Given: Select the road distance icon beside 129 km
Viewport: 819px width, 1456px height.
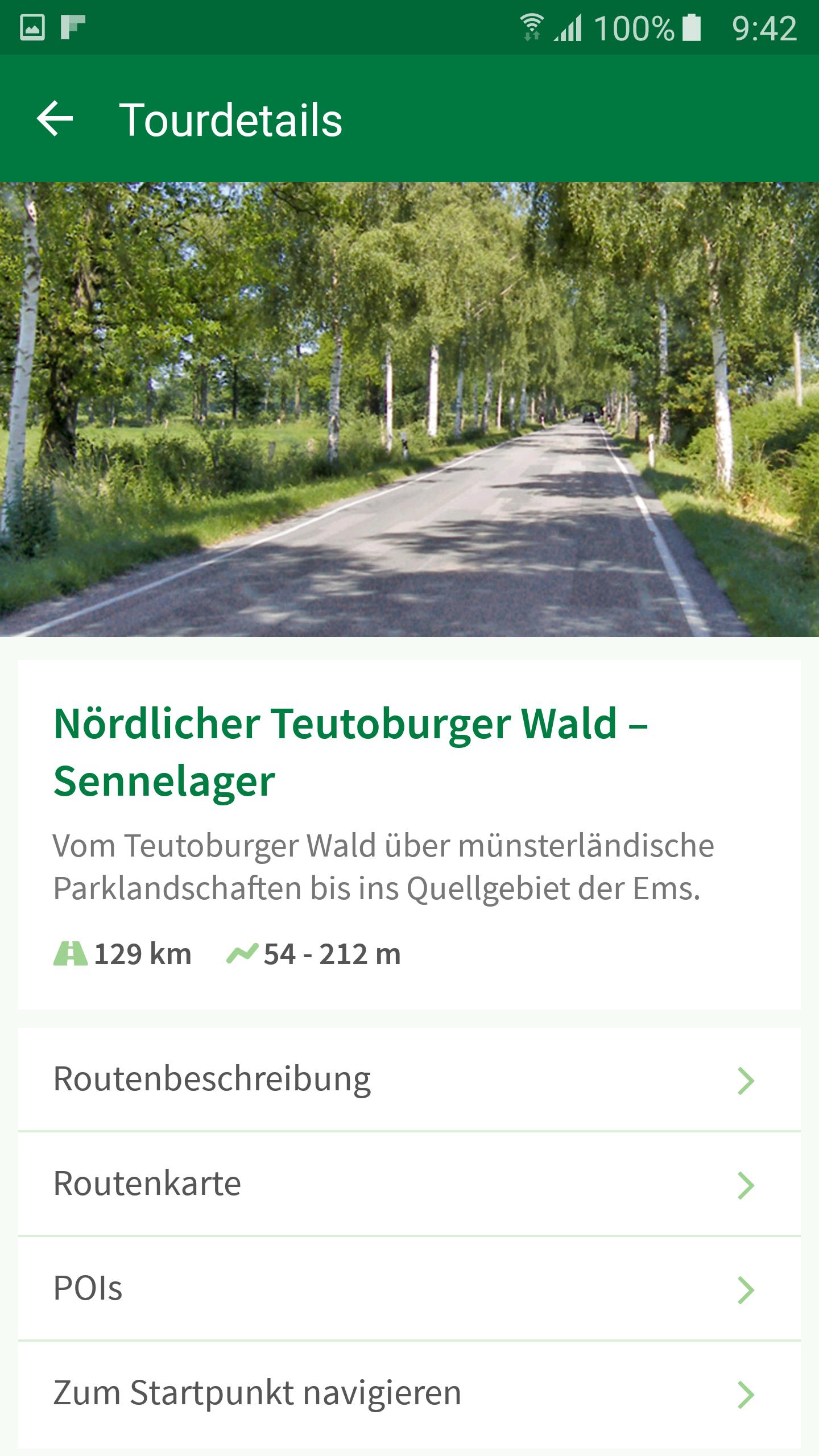Looking at the screenshot, I should click(70, 953).
